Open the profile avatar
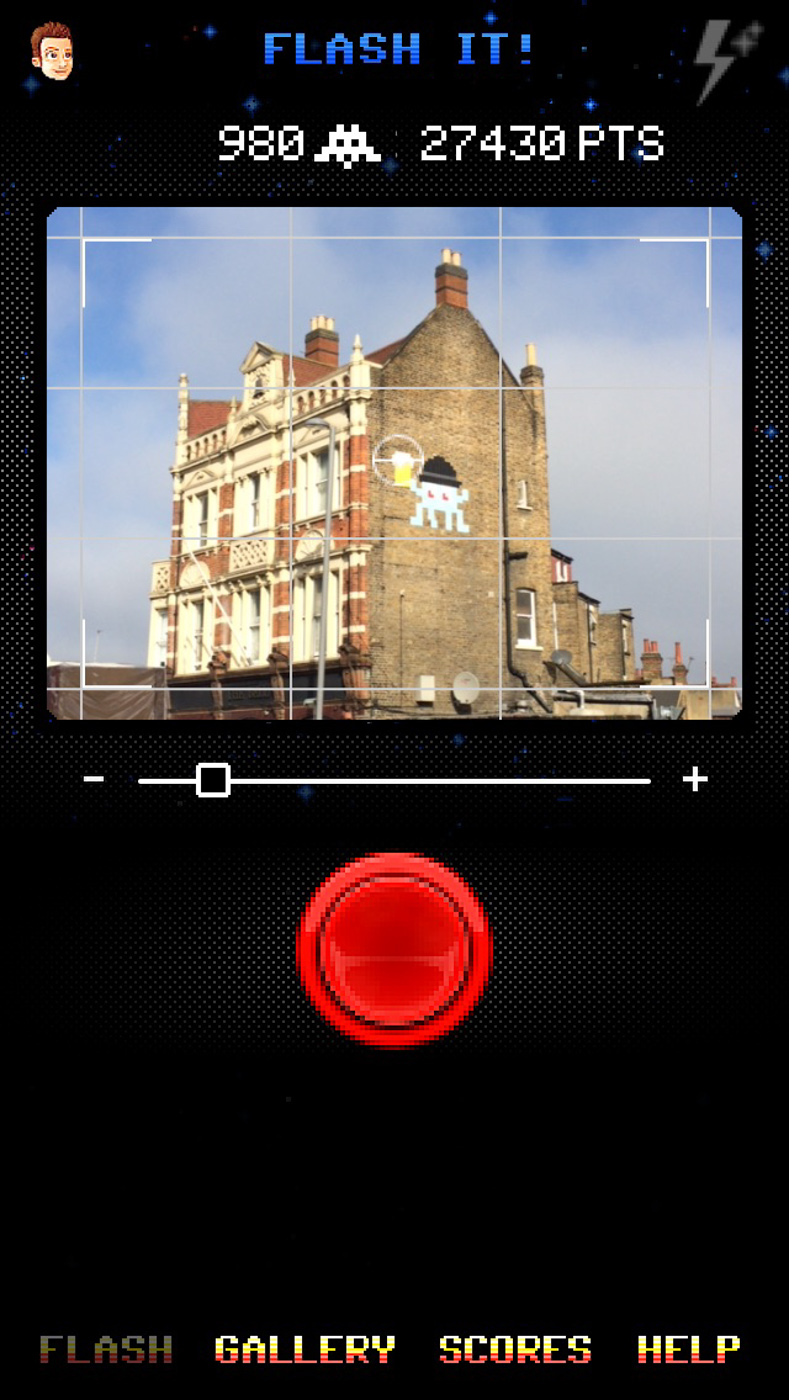This screenshot has width=789, height=1400. [x=52, y=51]
